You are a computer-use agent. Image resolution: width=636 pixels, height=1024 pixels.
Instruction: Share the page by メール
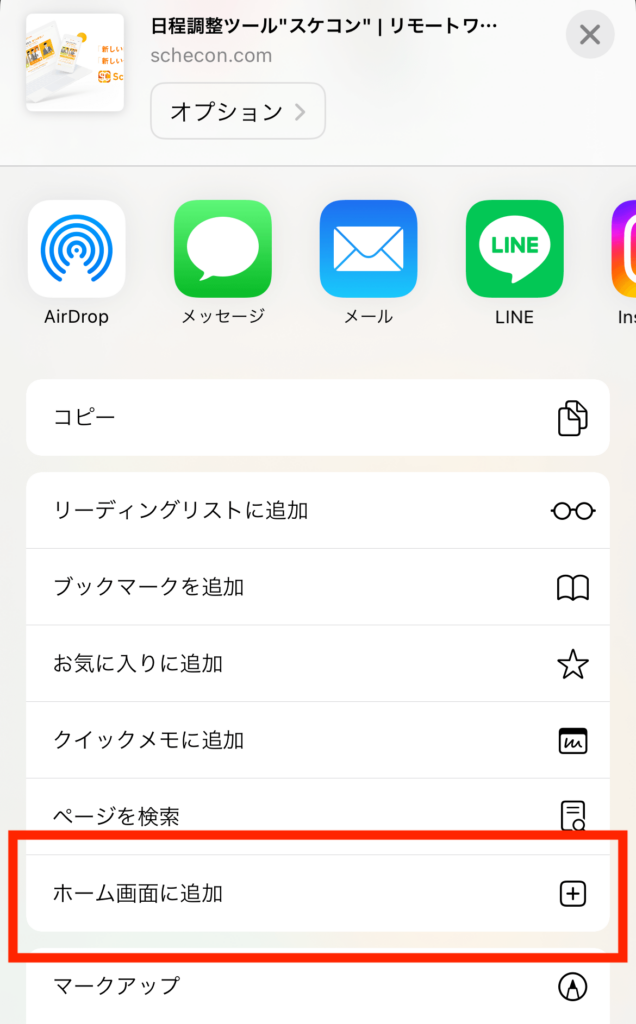[x=368, y=250]
